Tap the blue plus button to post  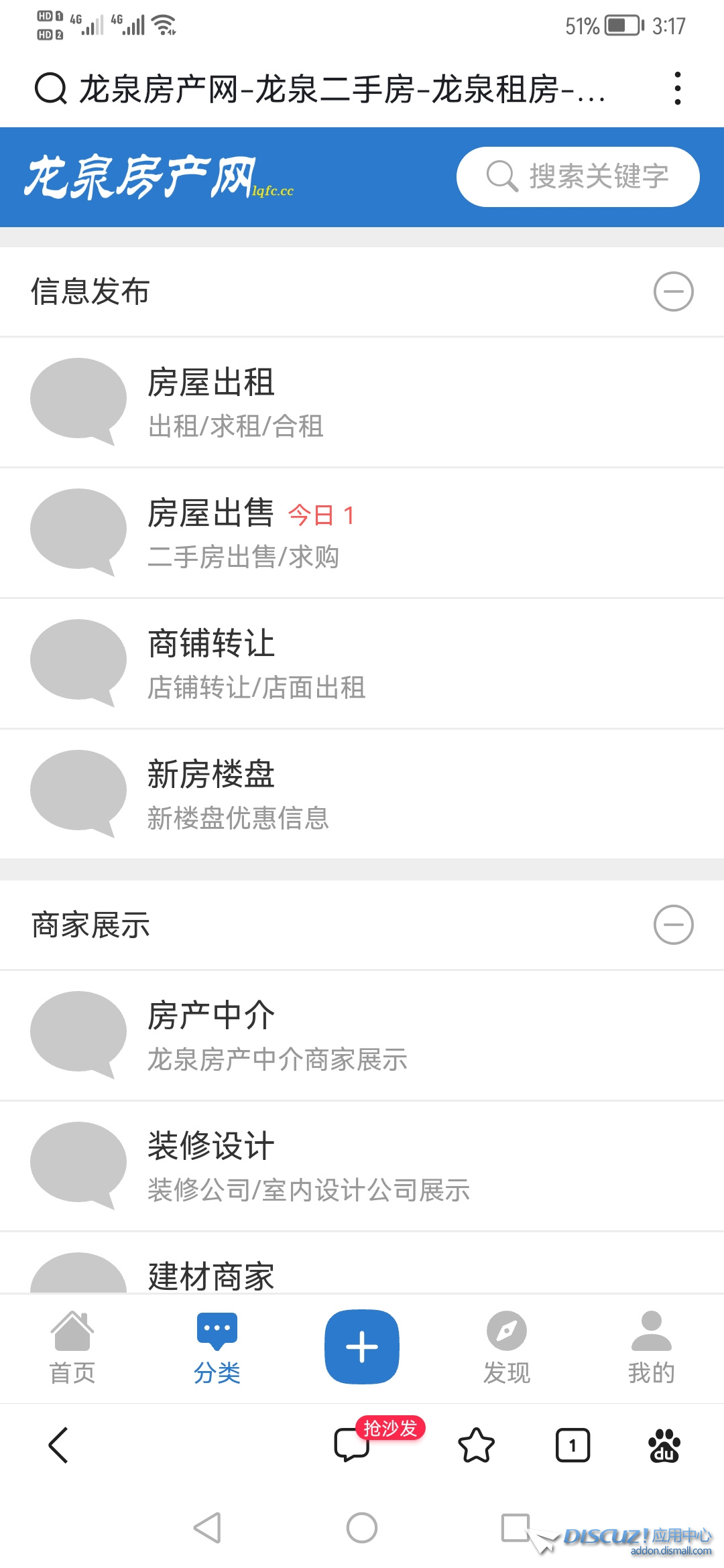[x=361, y=1346]
